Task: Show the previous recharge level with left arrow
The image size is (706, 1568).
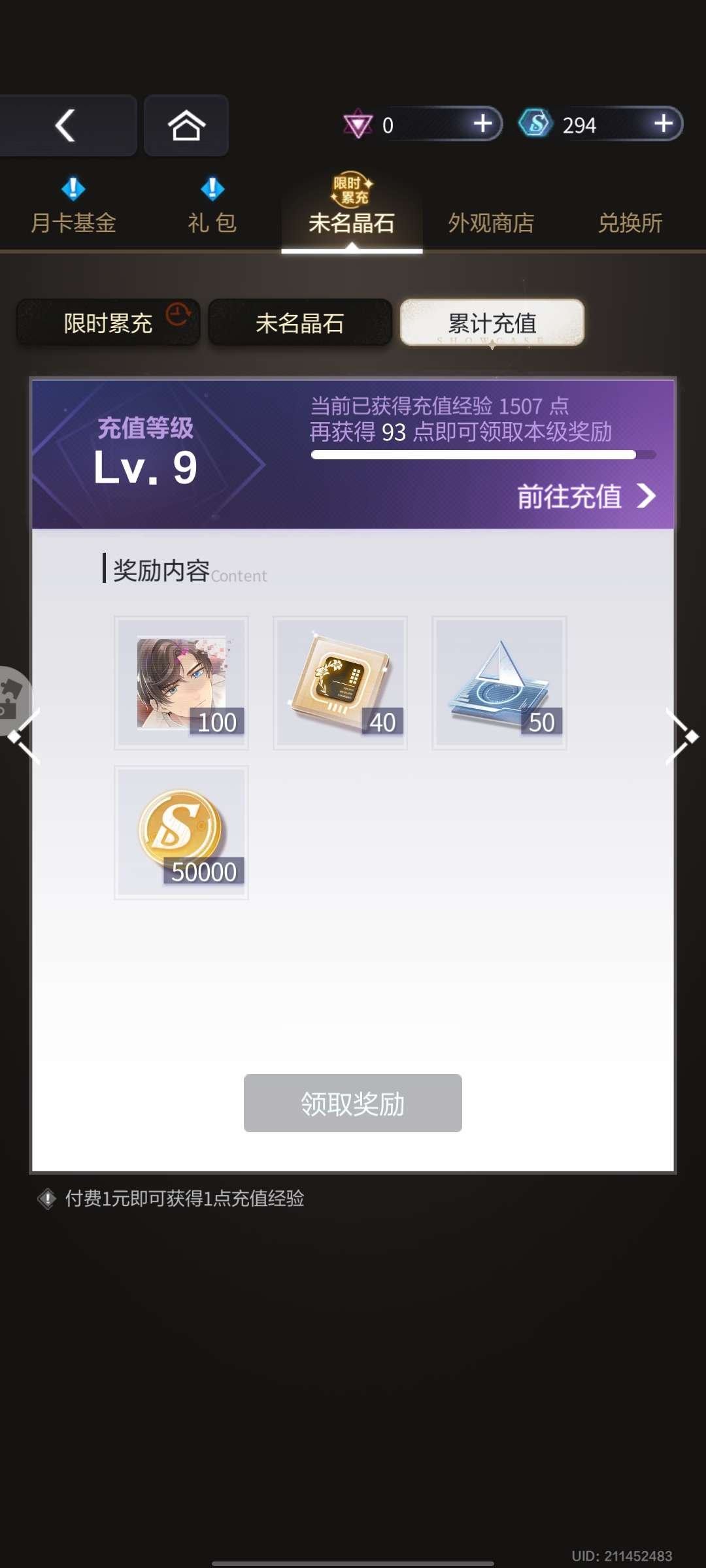Action: click(25, 736)
